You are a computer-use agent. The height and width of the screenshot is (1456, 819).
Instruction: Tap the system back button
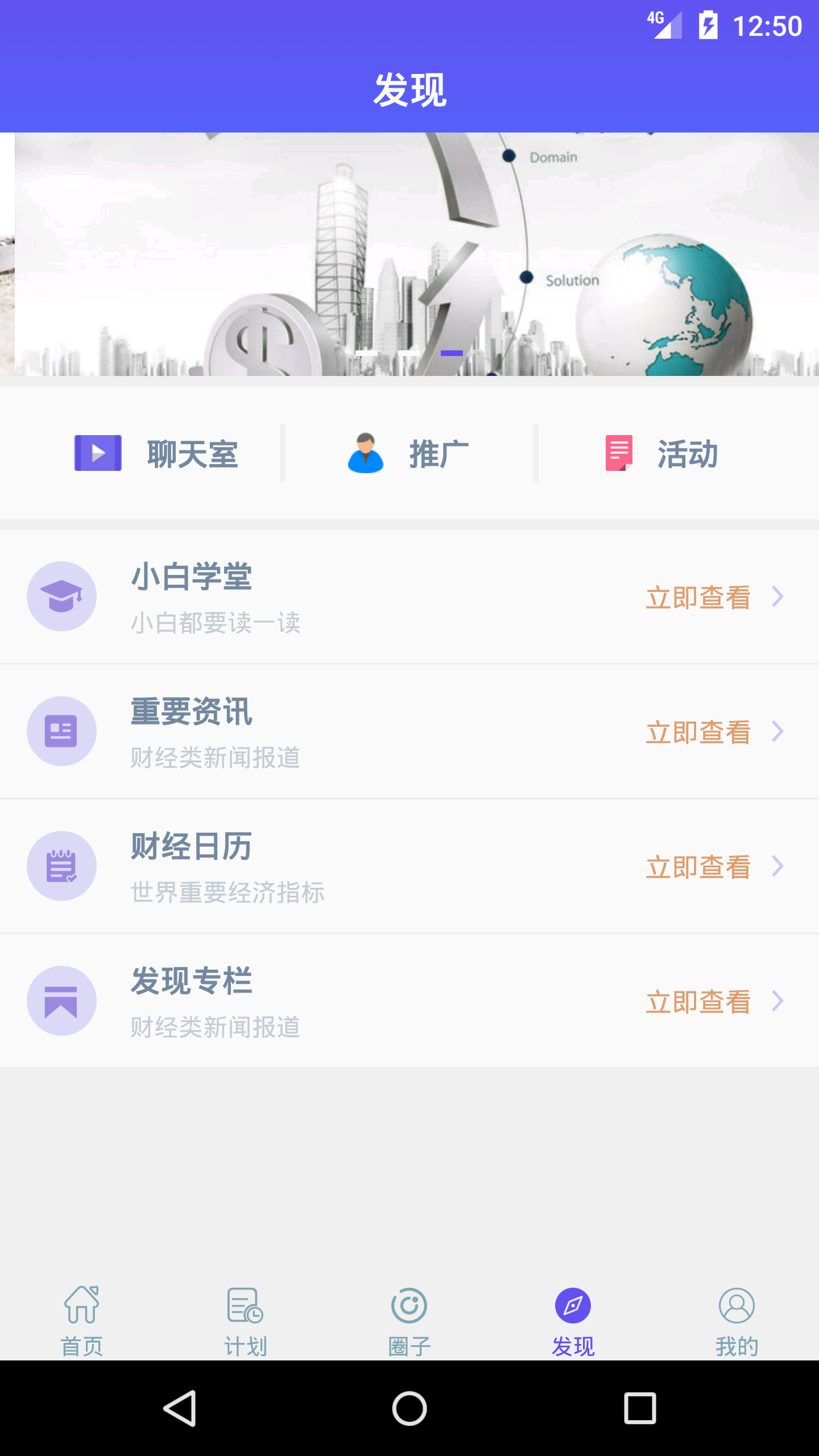click(x=180, y=1408)
